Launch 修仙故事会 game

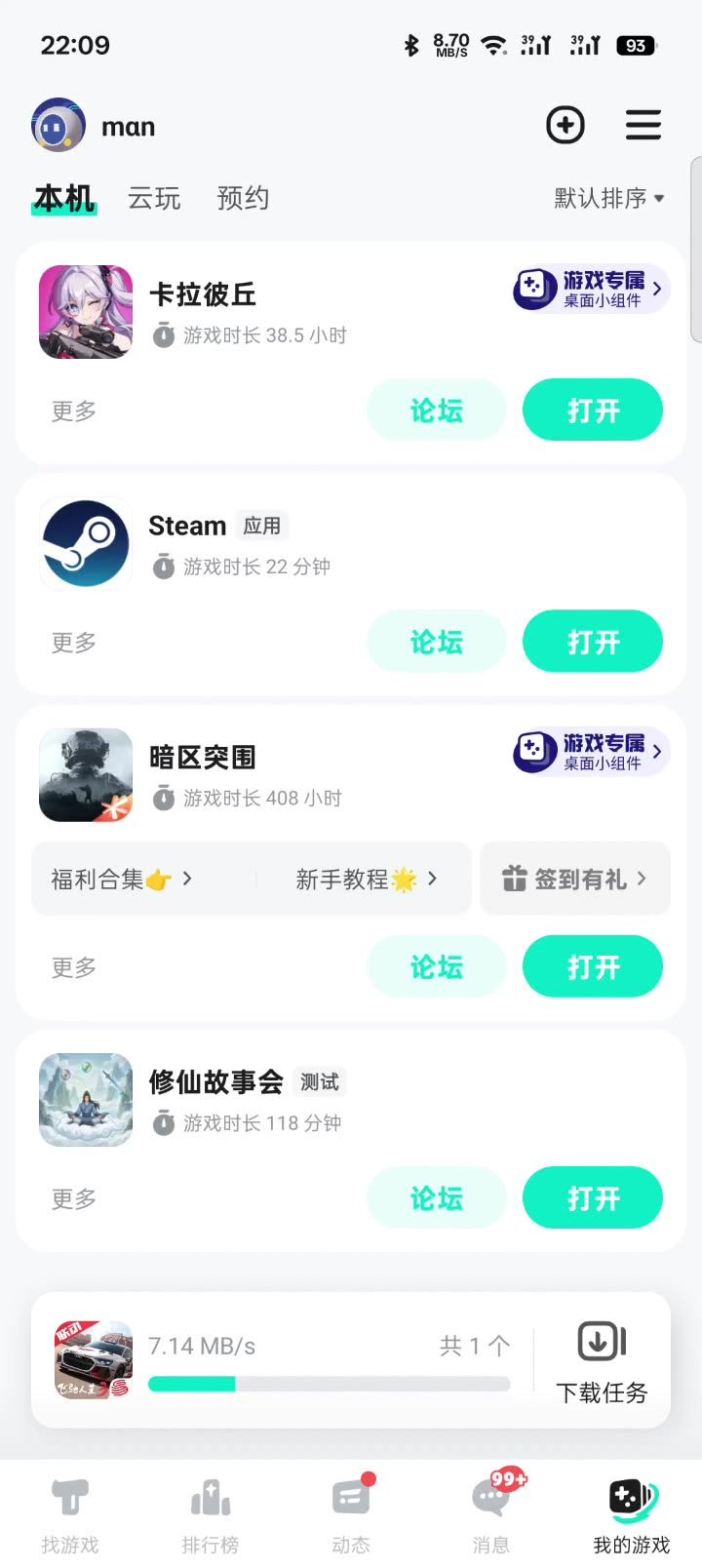[593, 1198]
